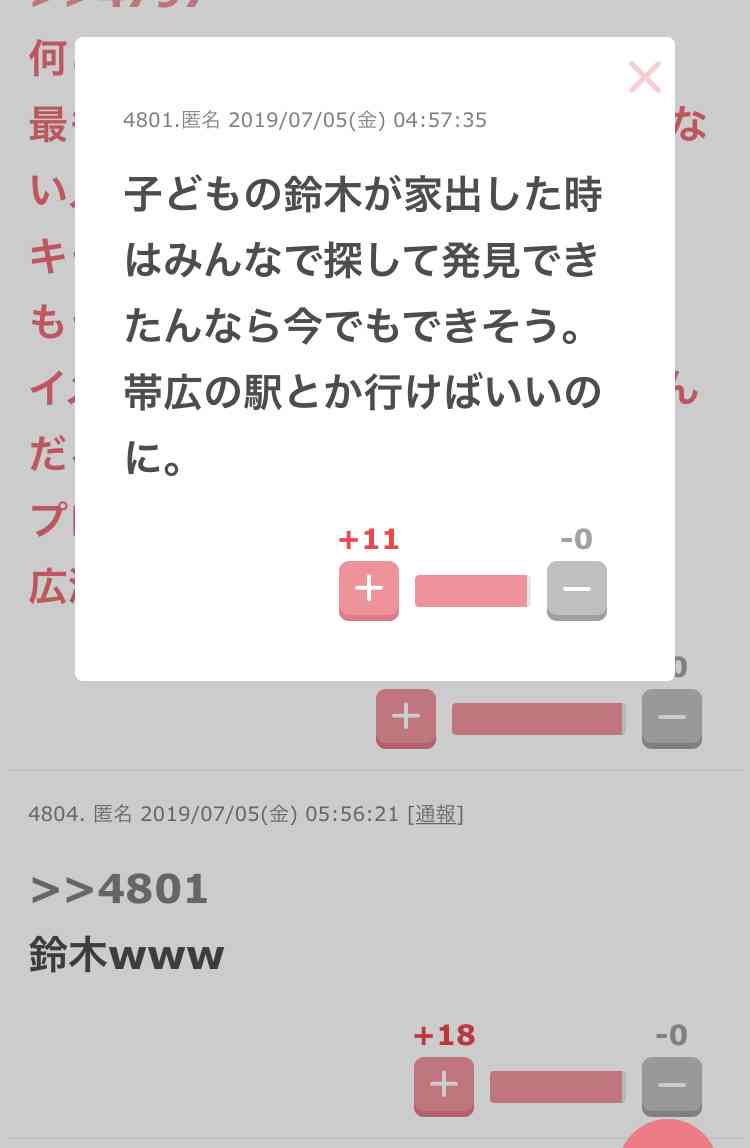750x1148 pixels.
Task: Downvote comment 4801 in the popup
Action: click(x=577, y=589)
